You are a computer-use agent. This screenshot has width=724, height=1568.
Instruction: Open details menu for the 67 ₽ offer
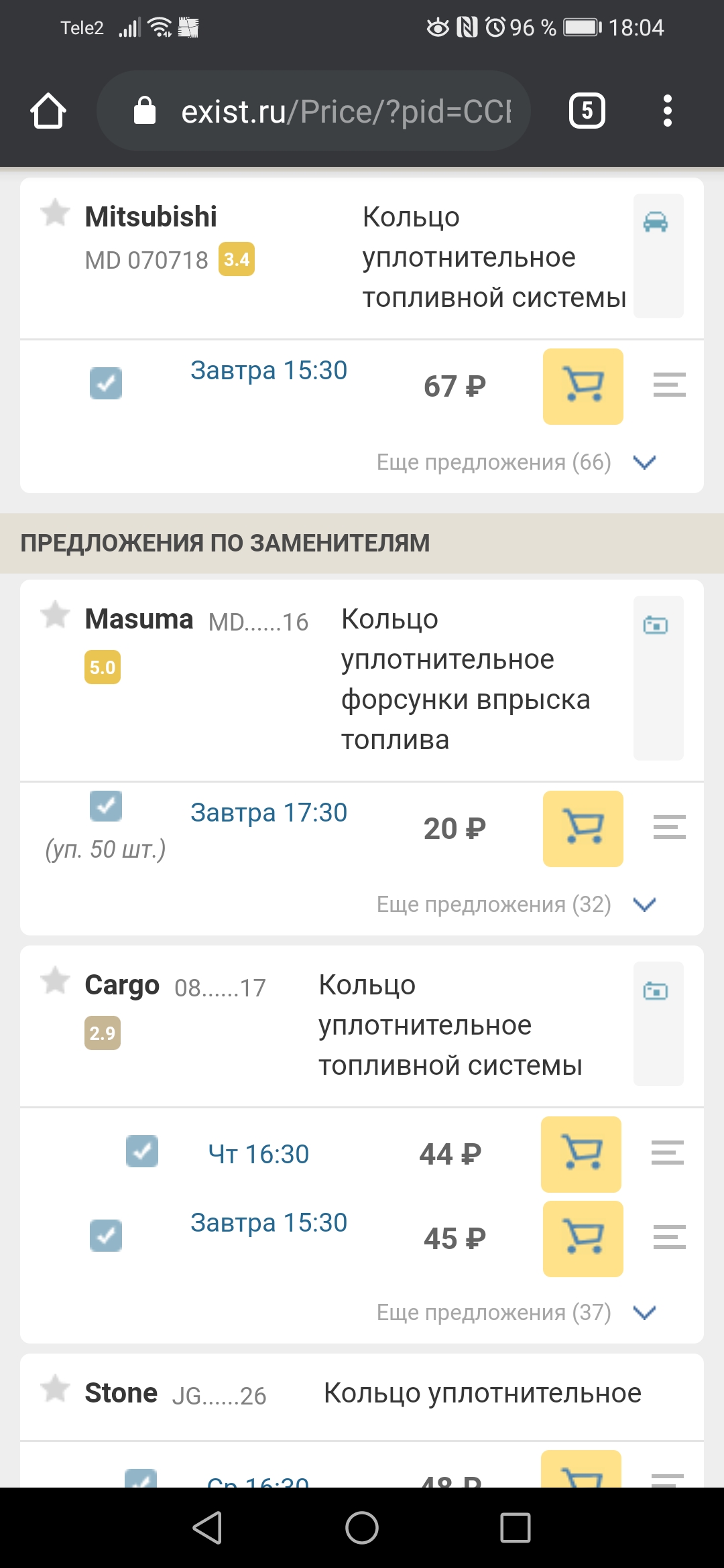pyautogui.click(x=669, y=385)
